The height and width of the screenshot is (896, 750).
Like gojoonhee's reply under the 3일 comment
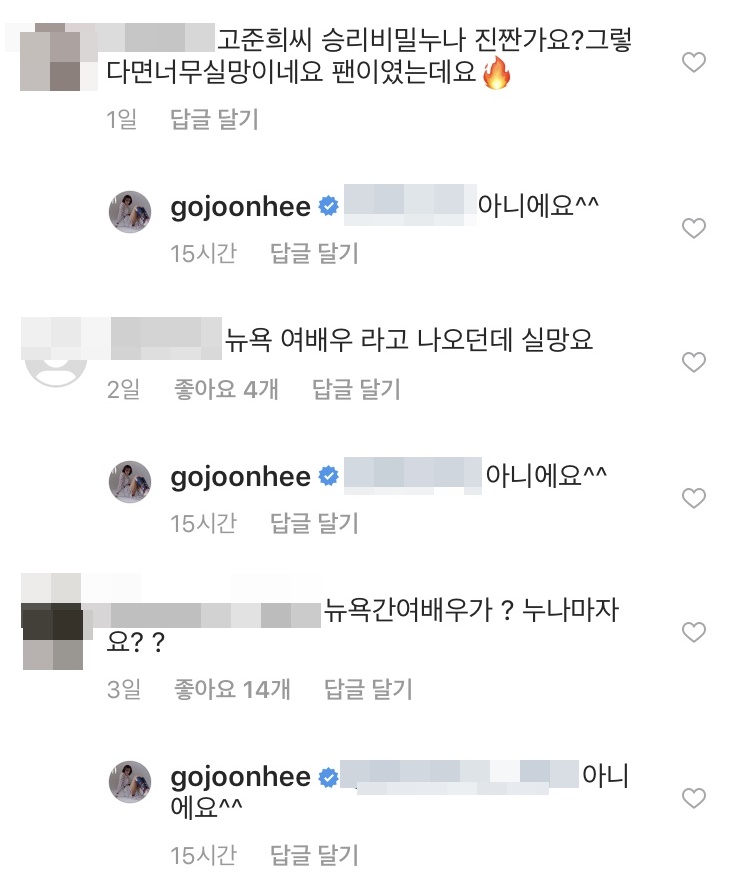point(693,798)
